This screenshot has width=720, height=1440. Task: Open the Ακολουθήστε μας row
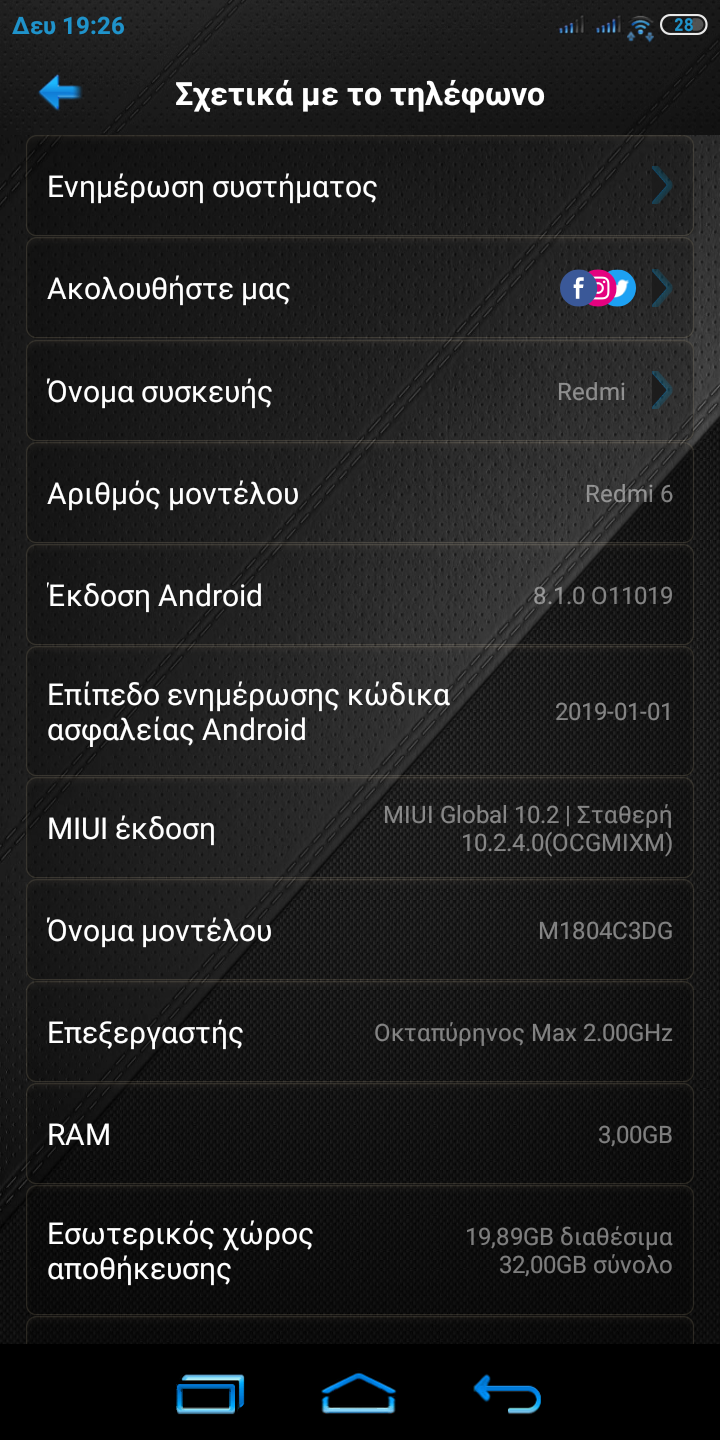(x=360, y=289)
